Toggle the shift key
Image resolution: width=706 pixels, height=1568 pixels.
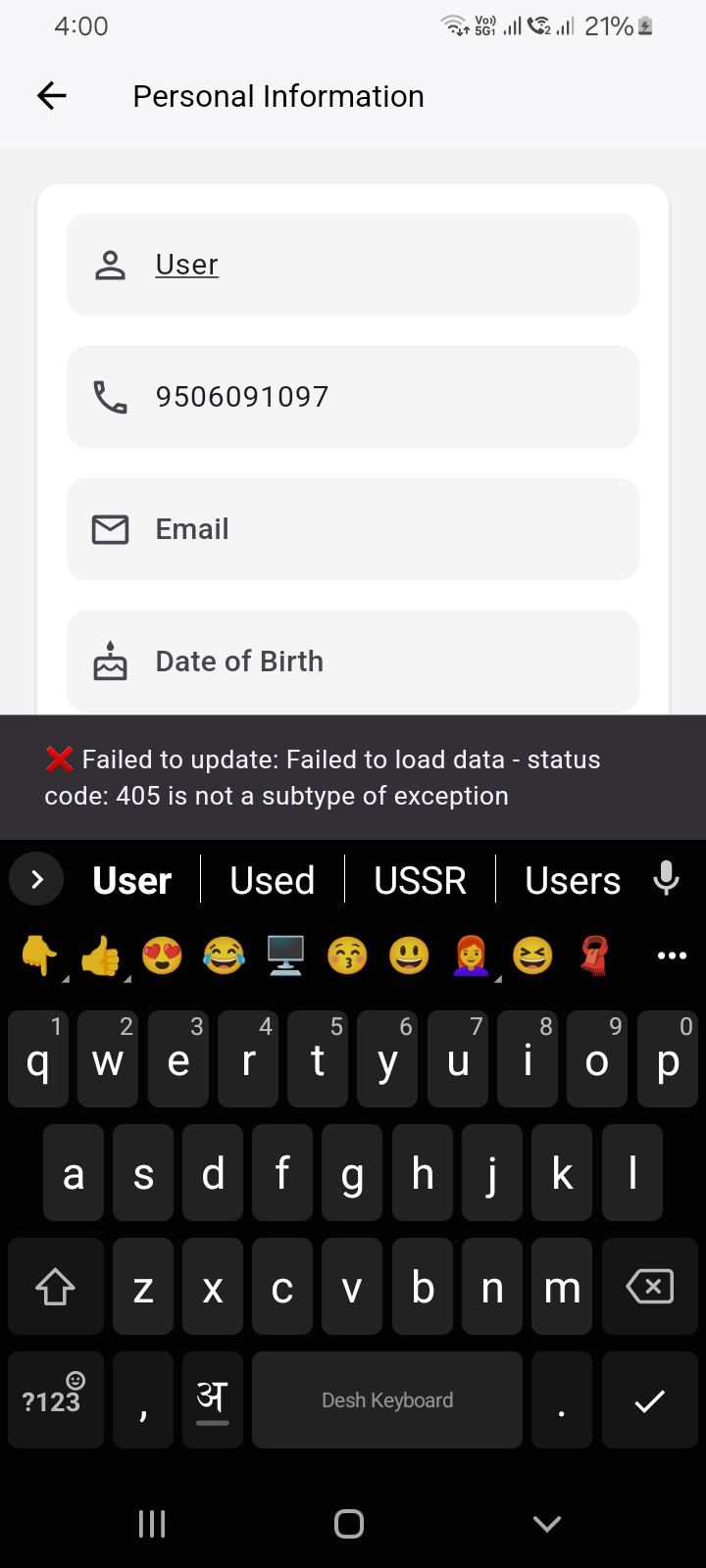(56, 1286)
